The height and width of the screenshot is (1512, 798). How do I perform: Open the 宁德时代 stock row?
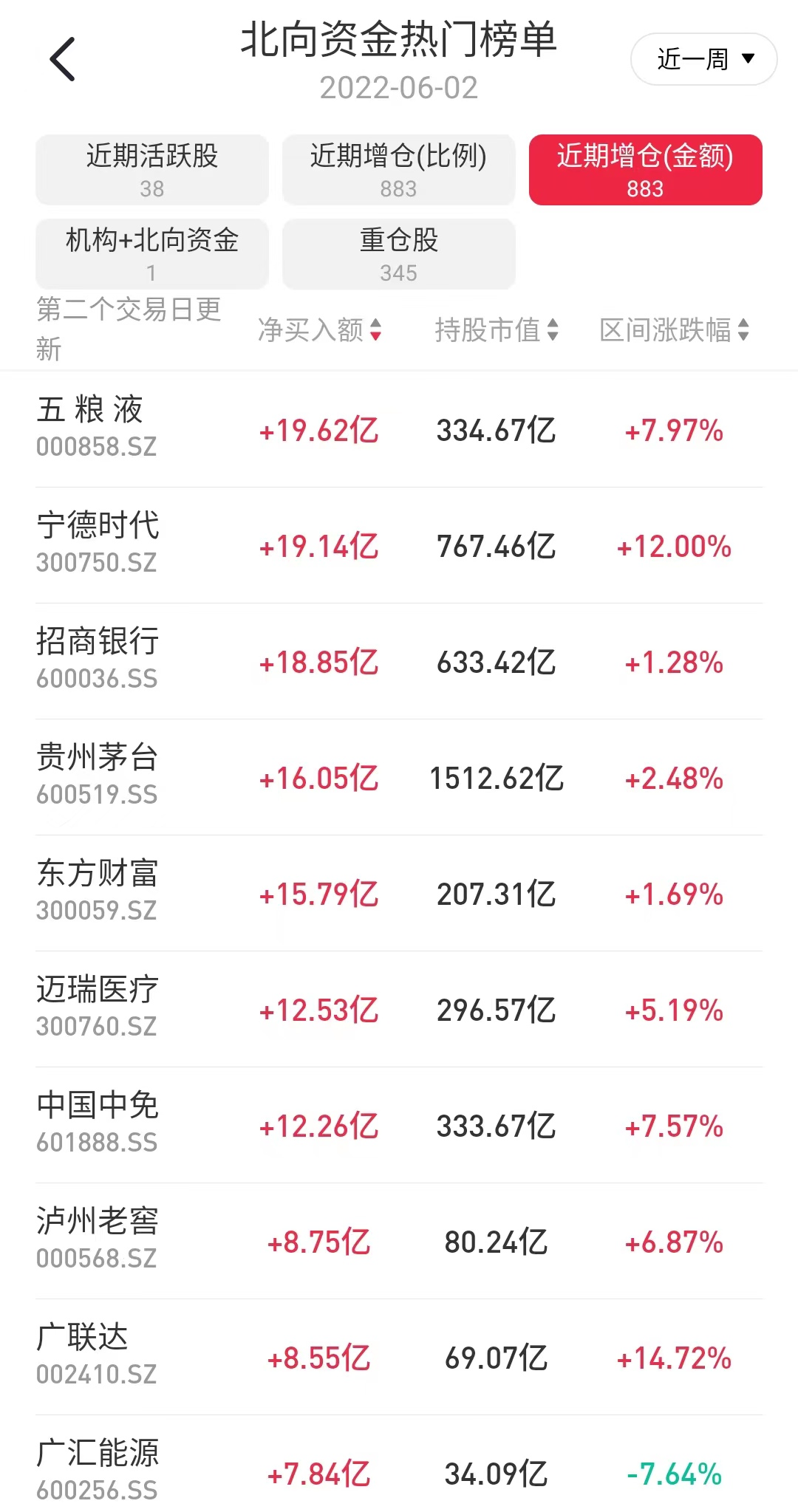coord(399,545)
